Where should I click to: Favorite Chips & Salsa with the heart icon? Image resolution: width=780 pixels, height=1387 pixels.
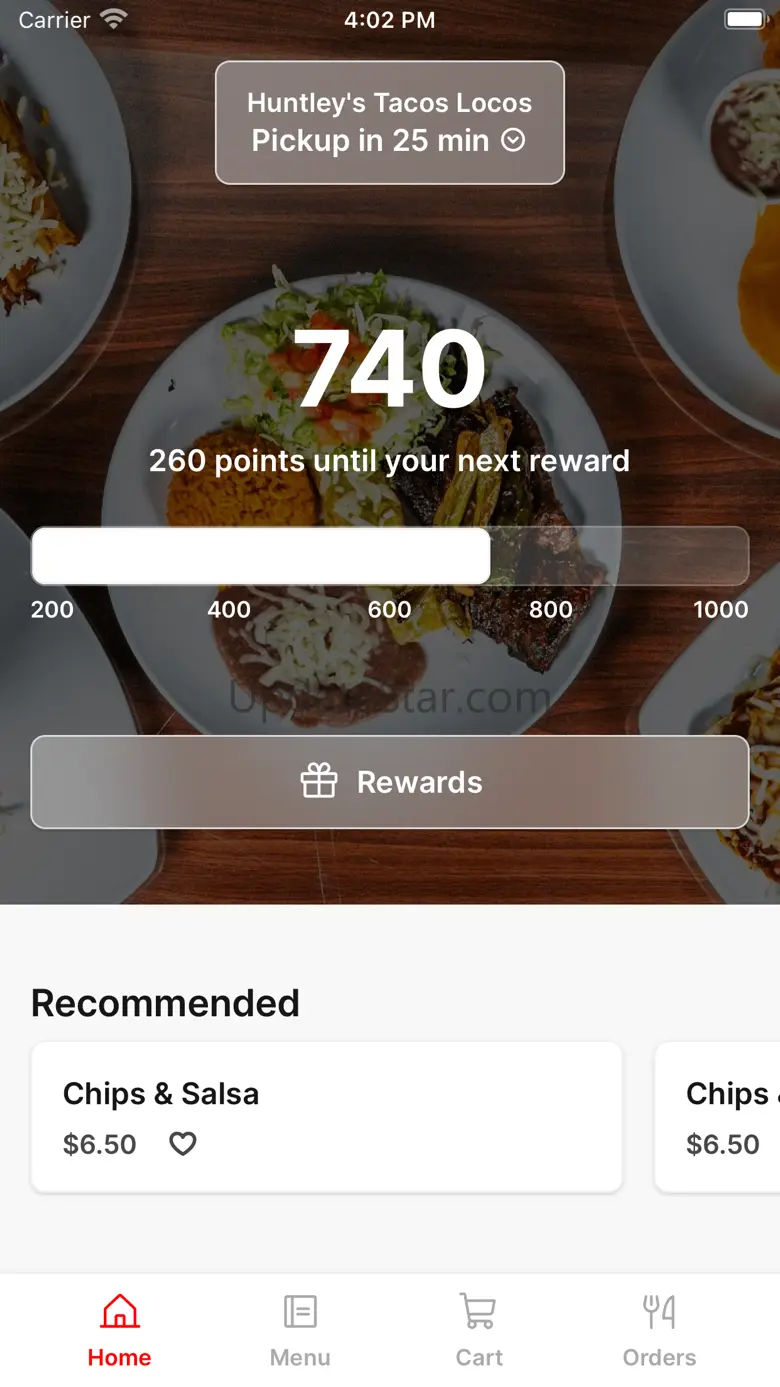click(183, 1144)
